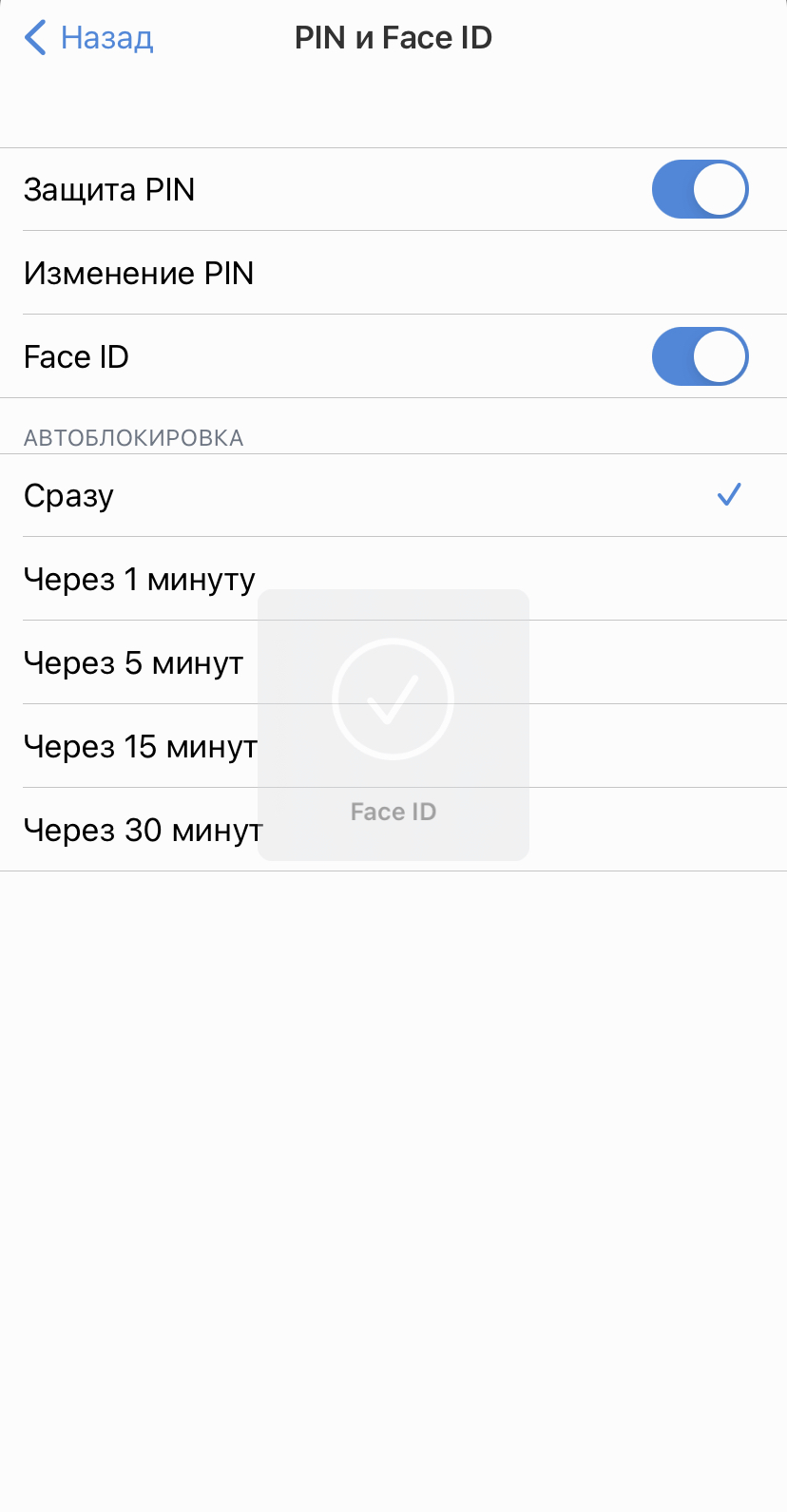Select Через 30 минут auto-lock
Image resolution: width=787 pixels, height=1512 pixels.
[393, 830]
